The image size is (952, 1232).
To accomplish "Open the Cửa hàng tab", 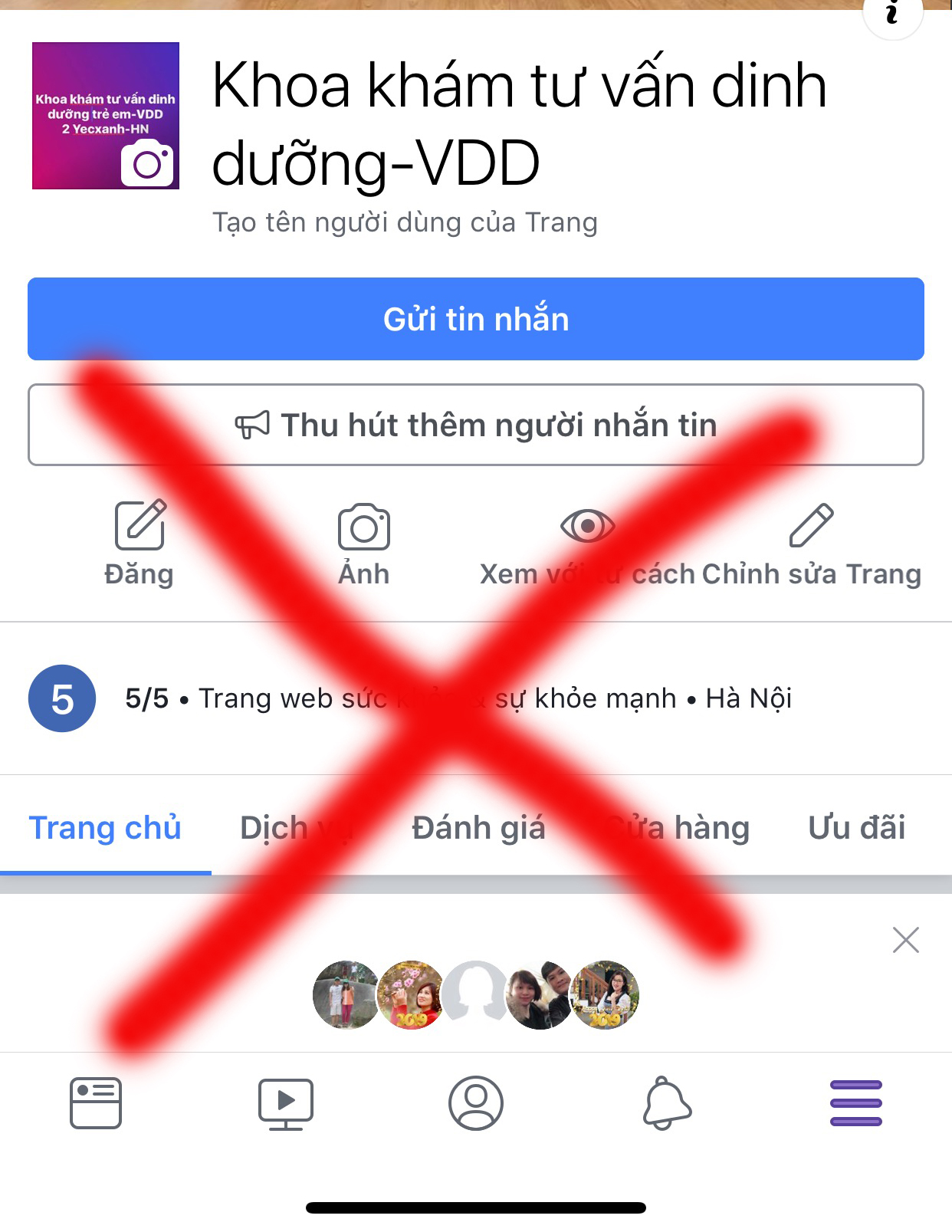I will click(677, 828).
